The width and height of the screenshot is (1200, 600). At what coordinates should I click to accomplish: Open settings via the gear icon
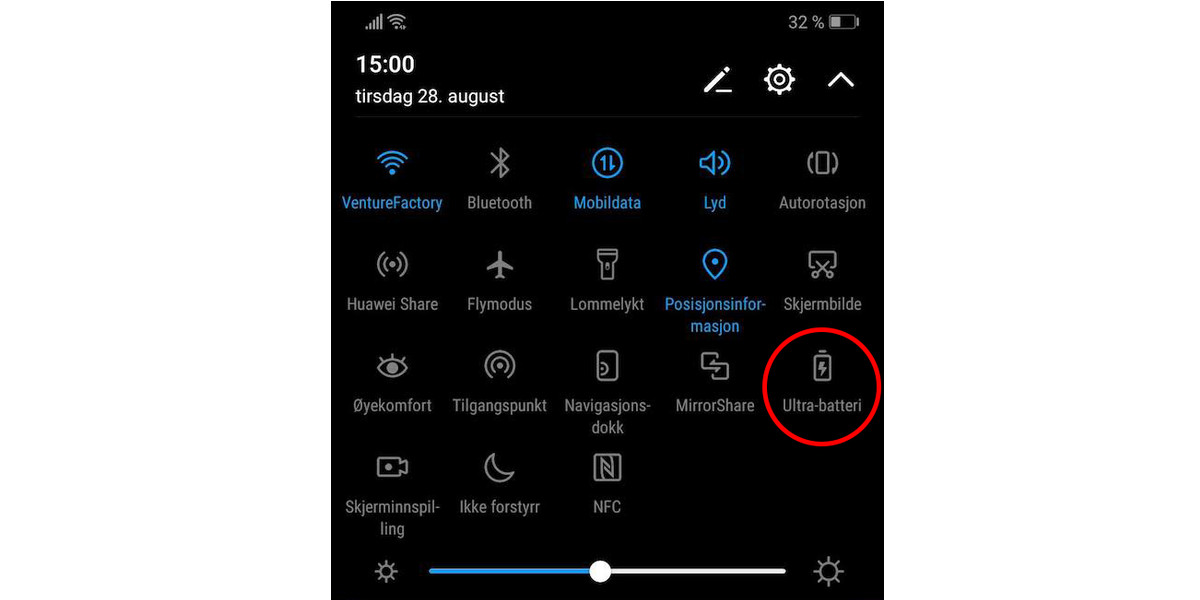click(x=779, y=80)
